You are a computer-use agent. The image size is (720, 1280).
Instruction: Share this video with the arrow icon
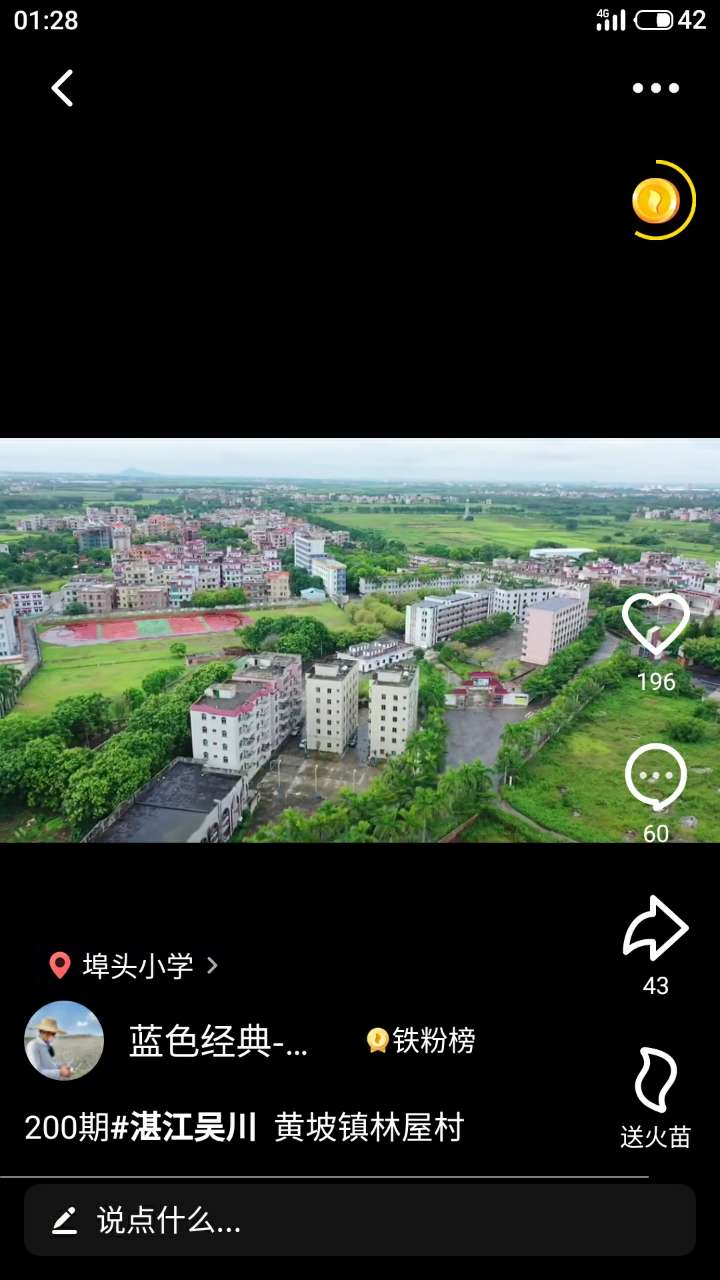click(x=656, y=929)
